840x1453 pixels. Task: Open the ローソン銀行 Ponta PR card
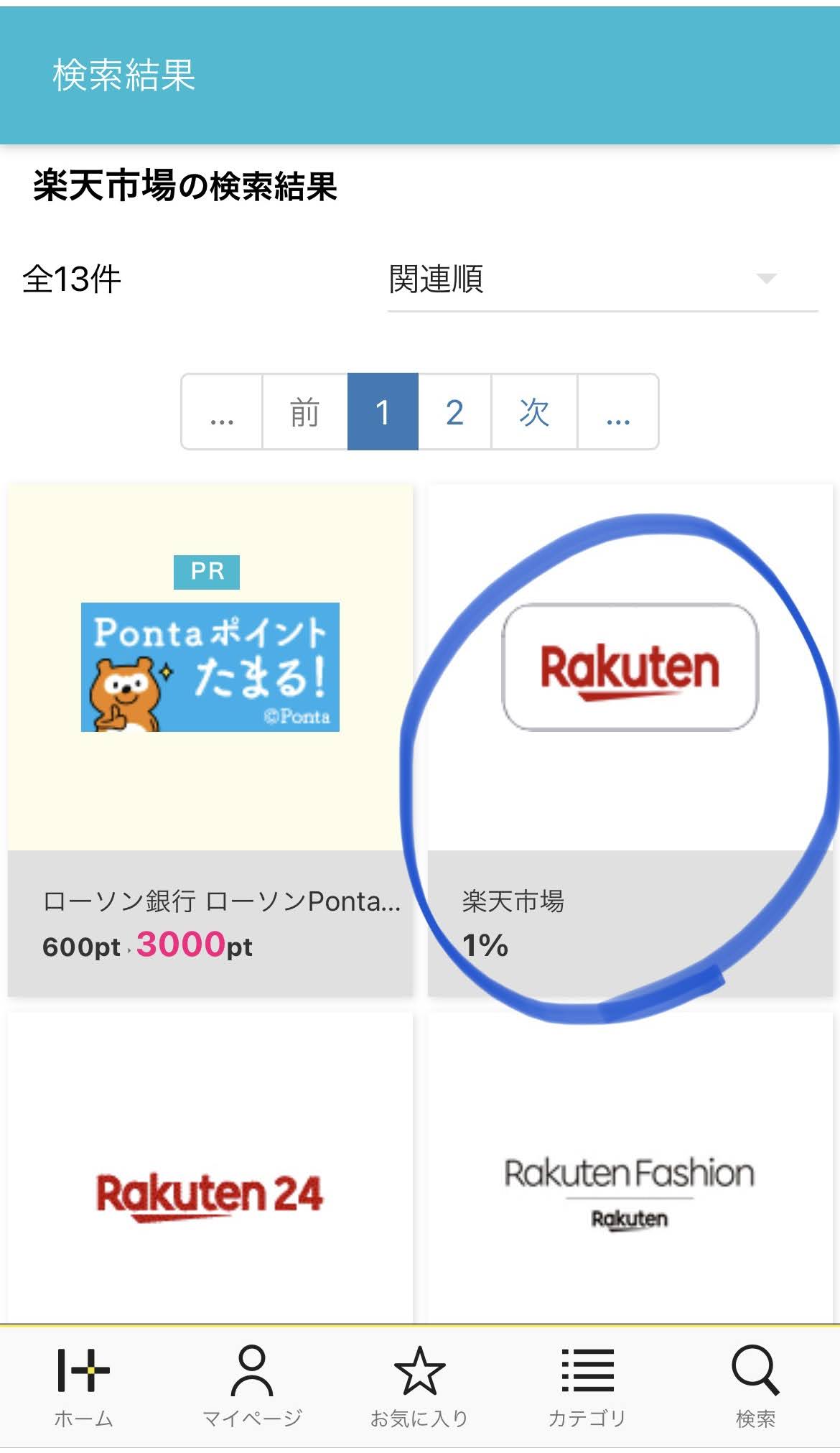[210, 740]
